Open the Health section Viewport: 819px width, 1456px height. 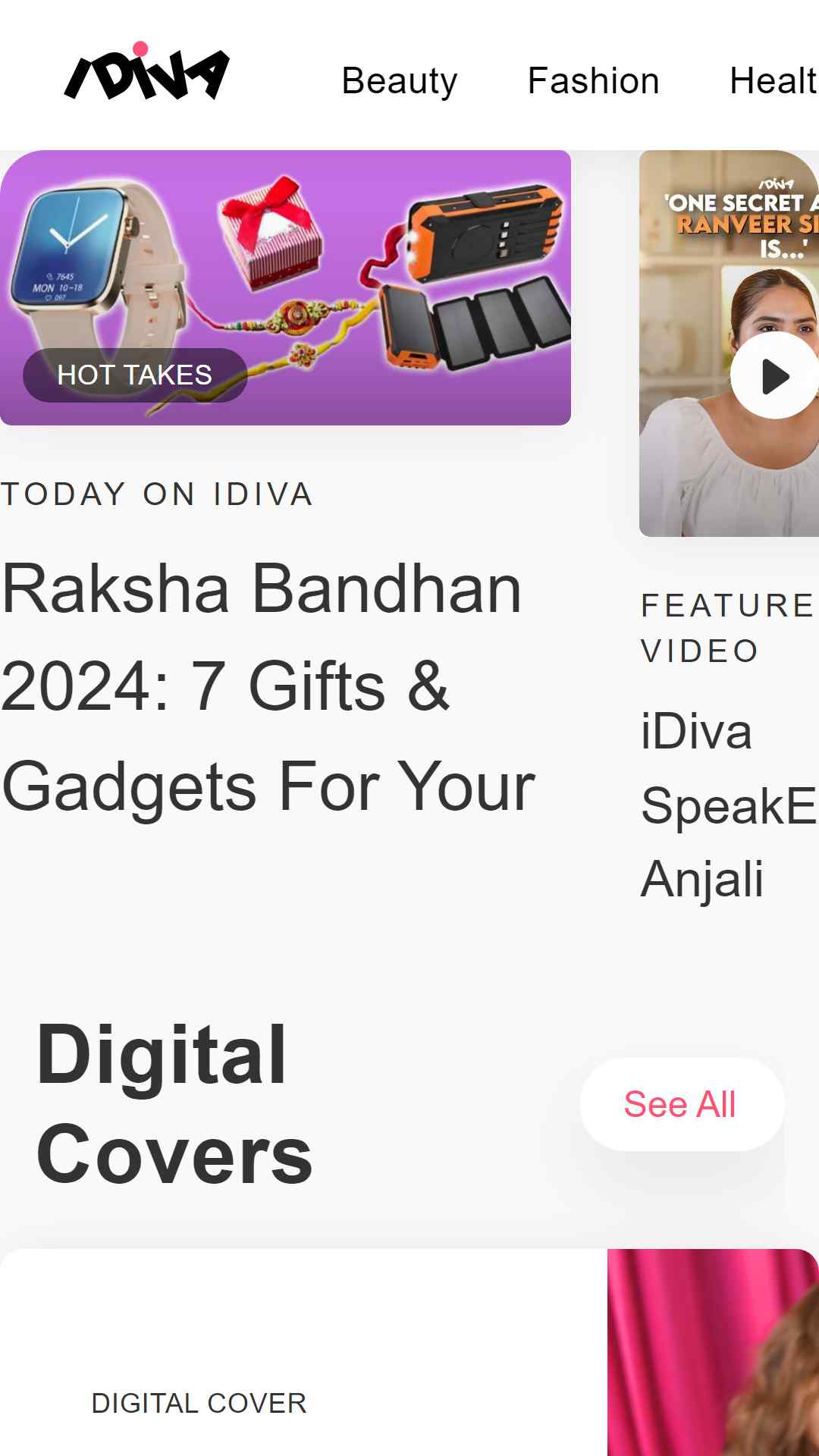coord(773,80)
